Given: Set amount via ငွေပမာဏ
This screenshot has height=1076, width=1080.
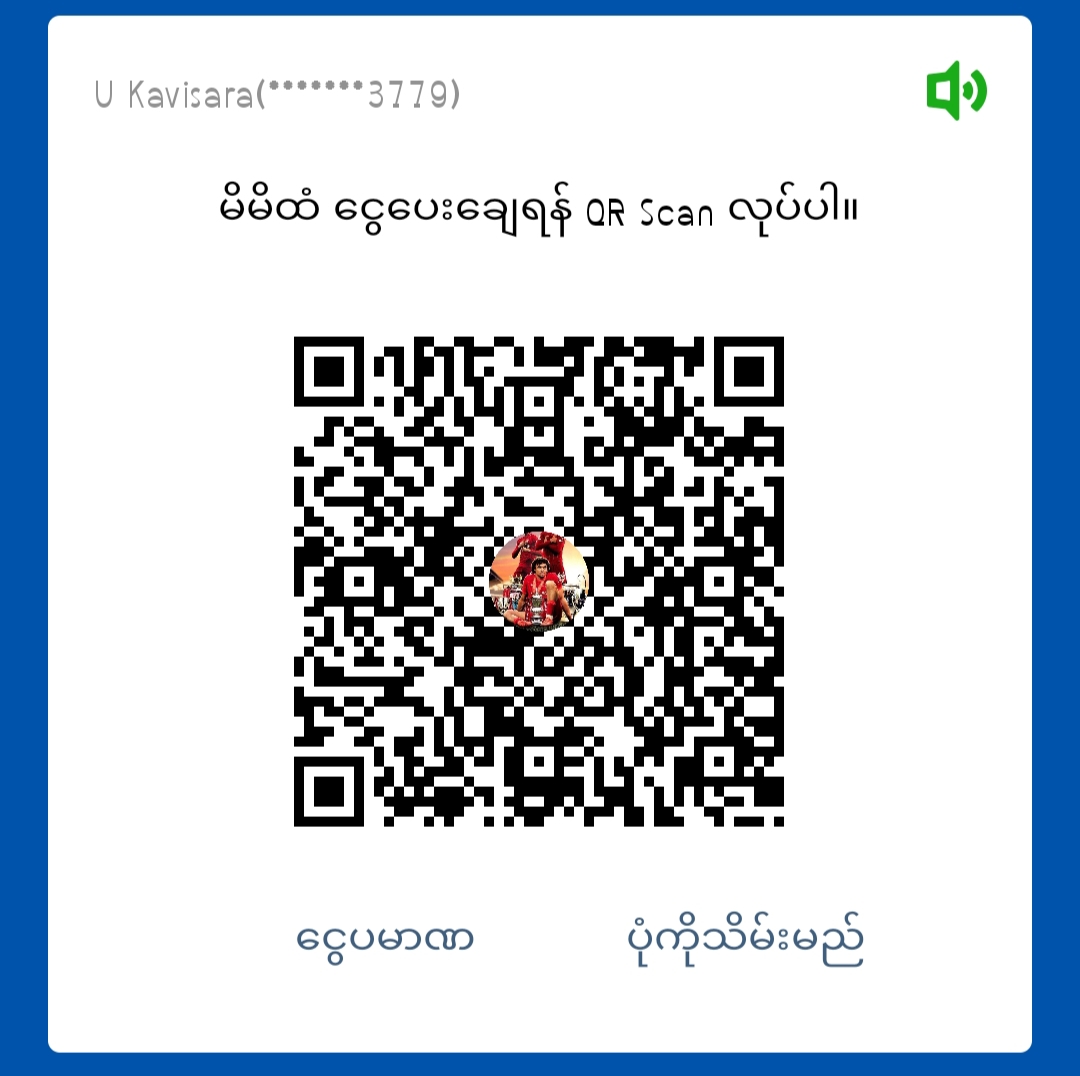Looking at the screenshot, I should 385,940.
